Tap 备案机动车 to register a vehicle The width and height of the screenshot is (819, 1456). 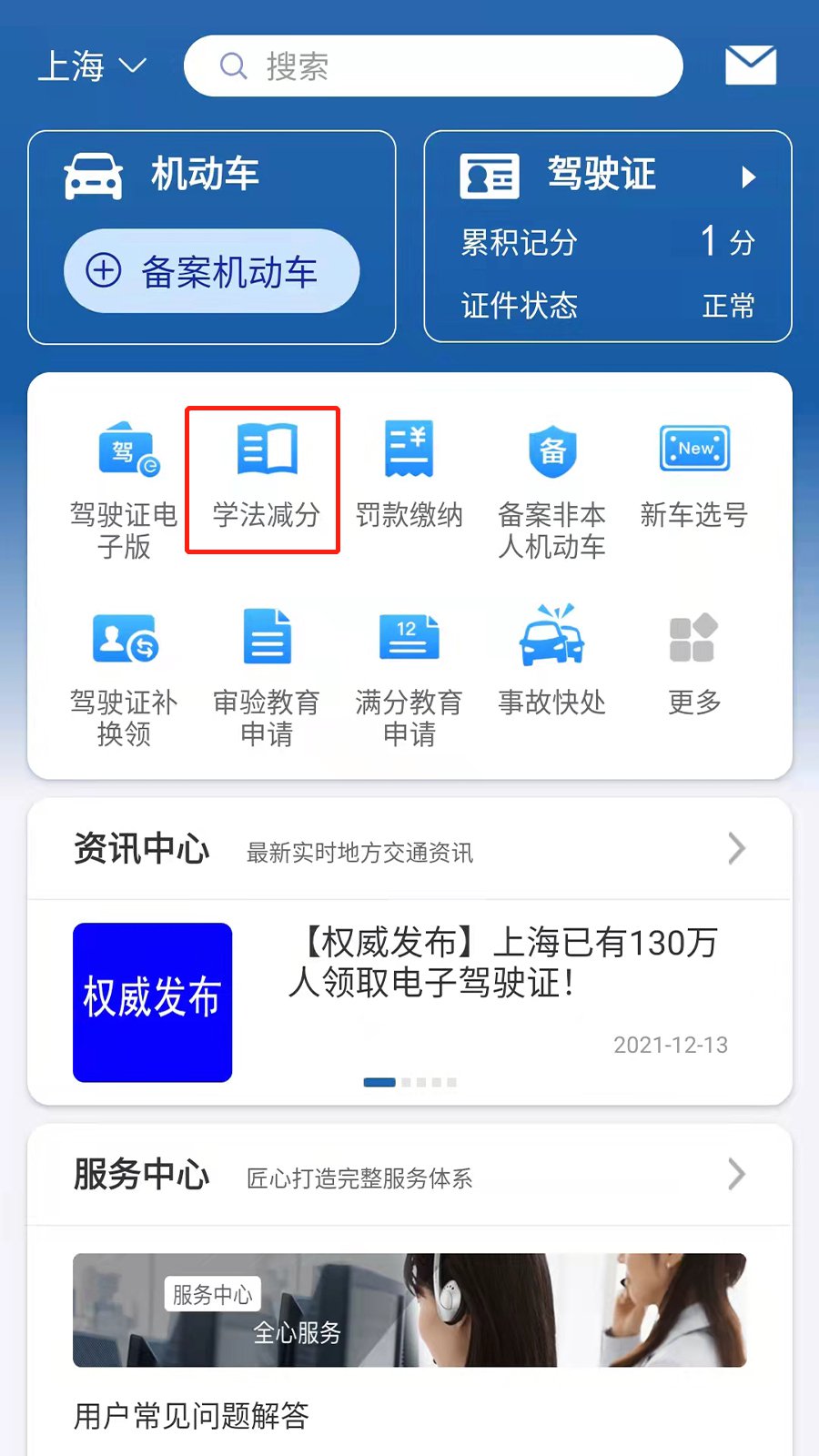point(211,271)
